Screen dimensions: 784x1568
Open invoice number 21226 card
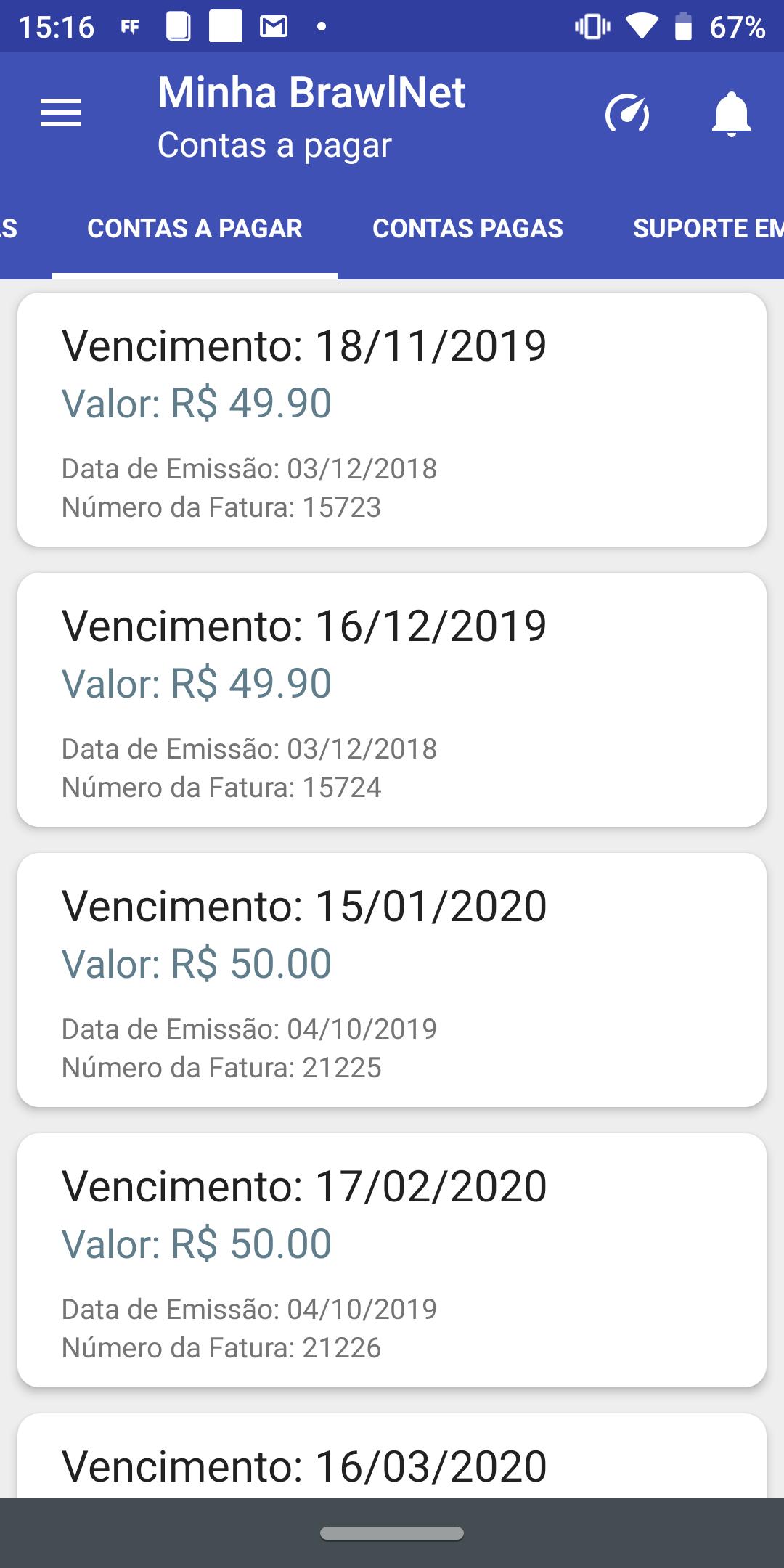pos(392,1260)
